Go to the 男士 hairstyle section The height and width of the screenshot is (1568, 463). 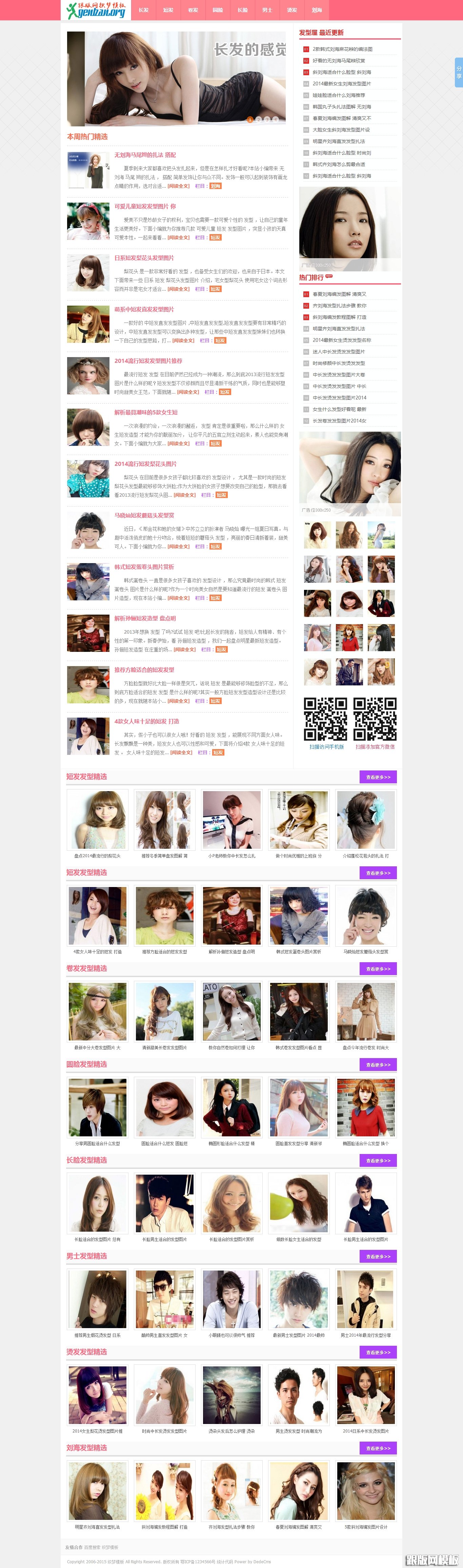click(267, 10)
